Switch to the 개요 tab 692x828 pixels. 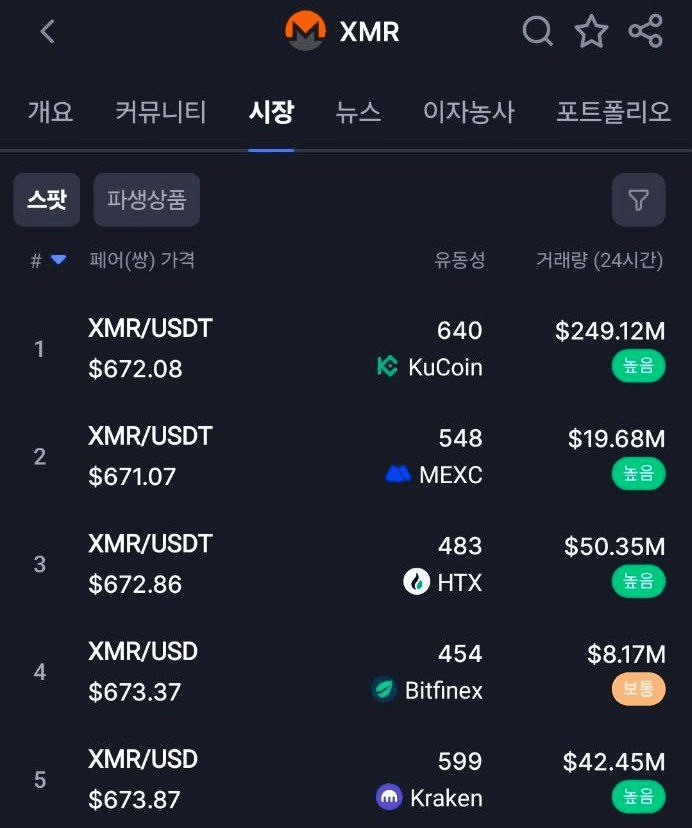(x=50, y=112)
